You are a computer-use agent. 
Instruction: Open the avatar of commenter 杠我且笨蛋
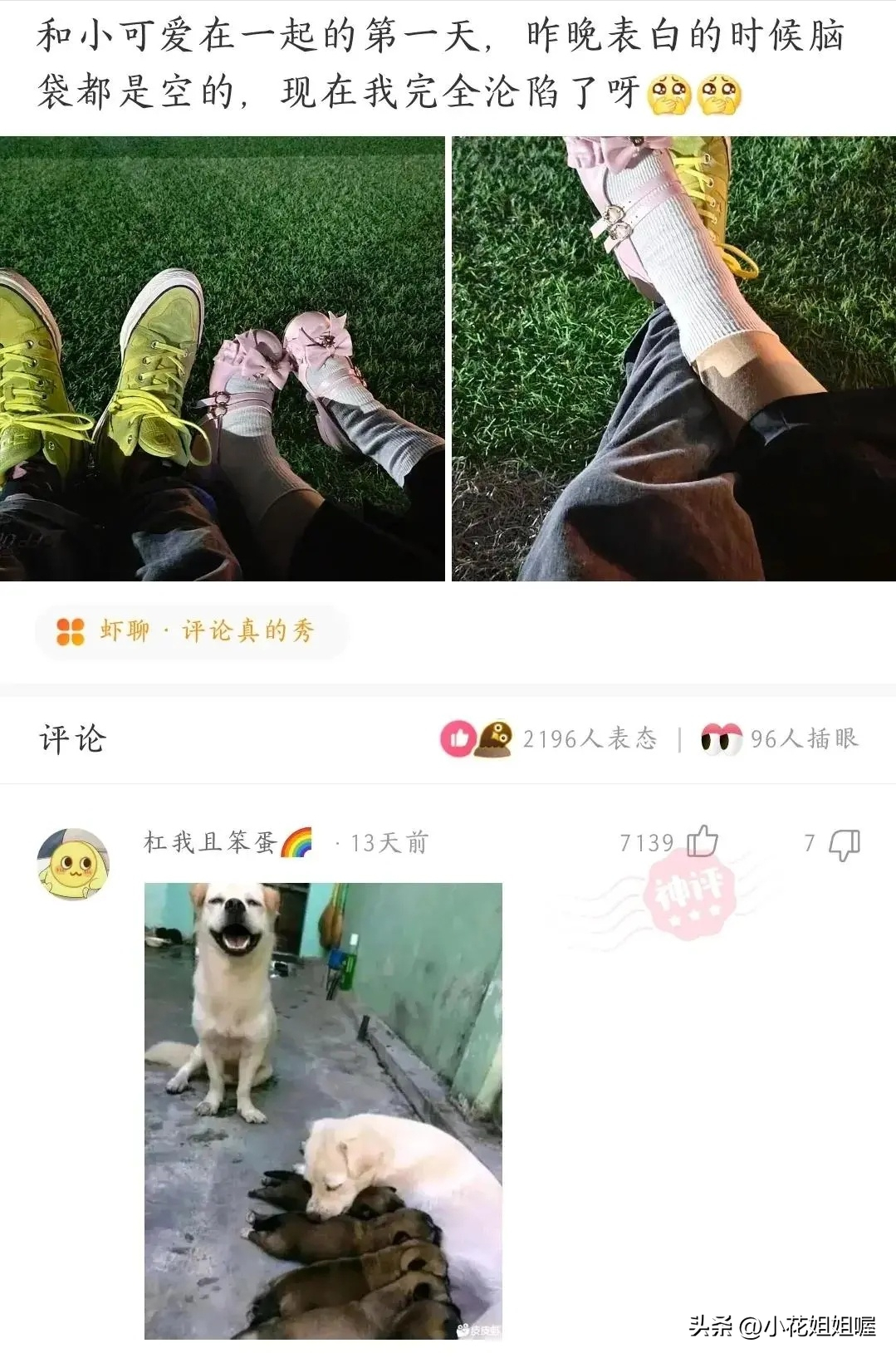(74, 863)
